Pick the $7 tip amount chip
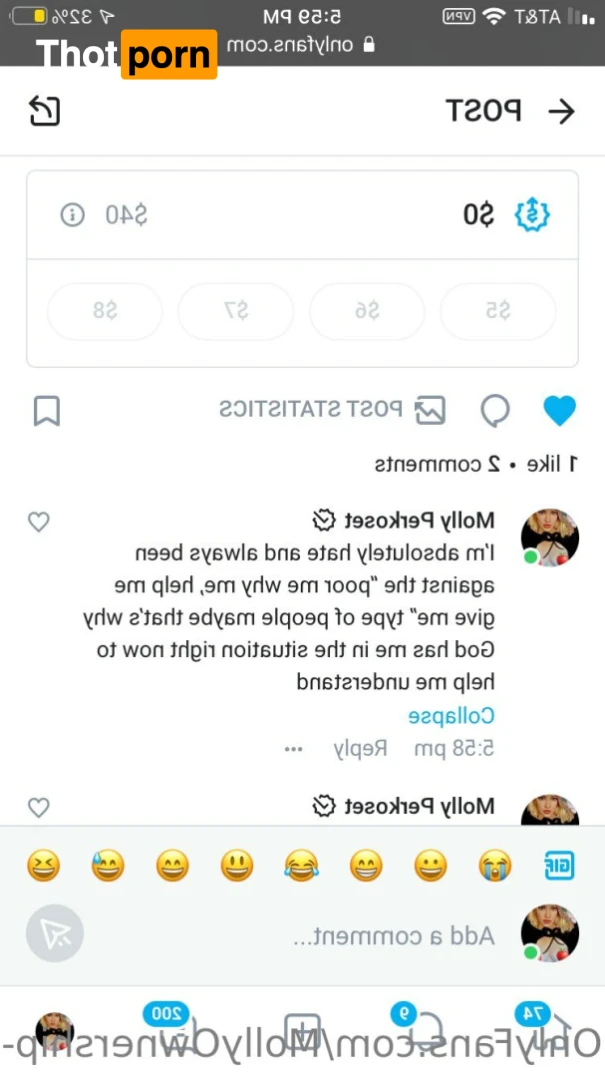Image resolution: width=605 pixels, height=1077 pixels. 236,311
